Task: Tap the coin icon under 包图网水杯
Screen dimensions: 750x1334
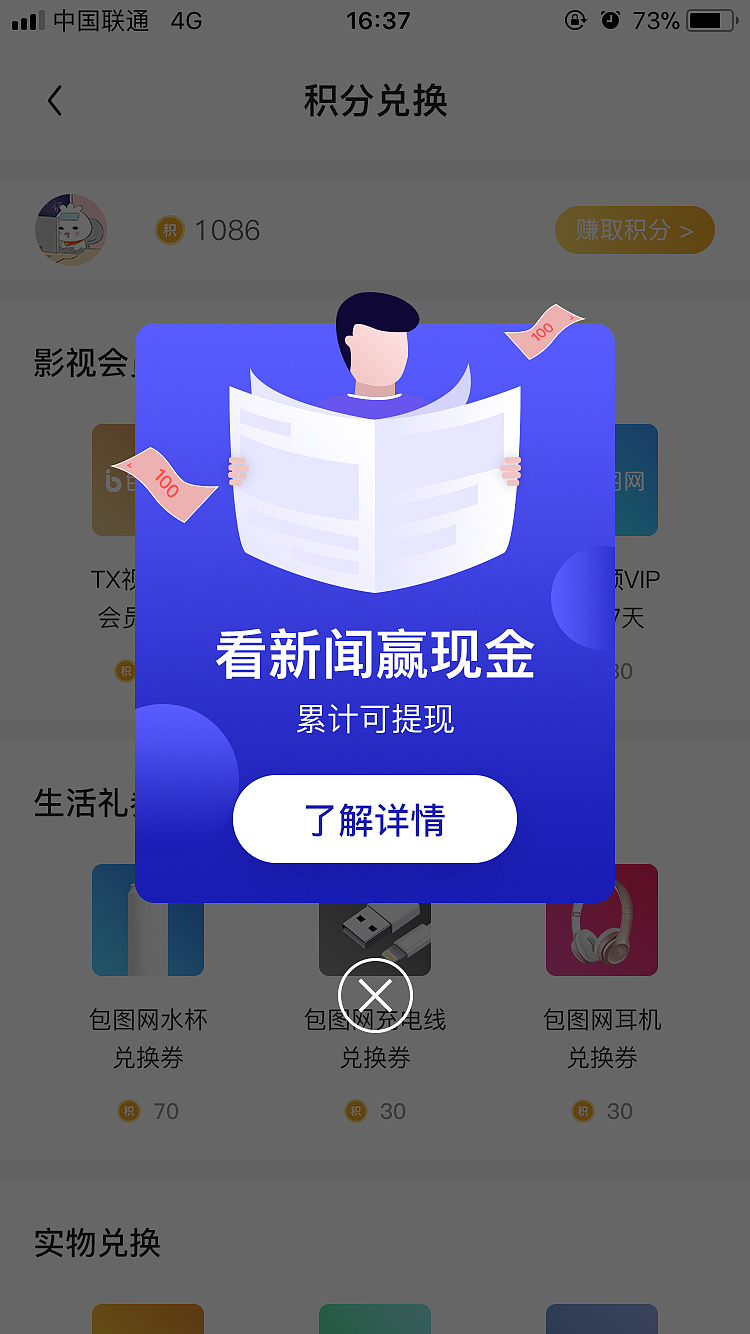Action: 128,1111
